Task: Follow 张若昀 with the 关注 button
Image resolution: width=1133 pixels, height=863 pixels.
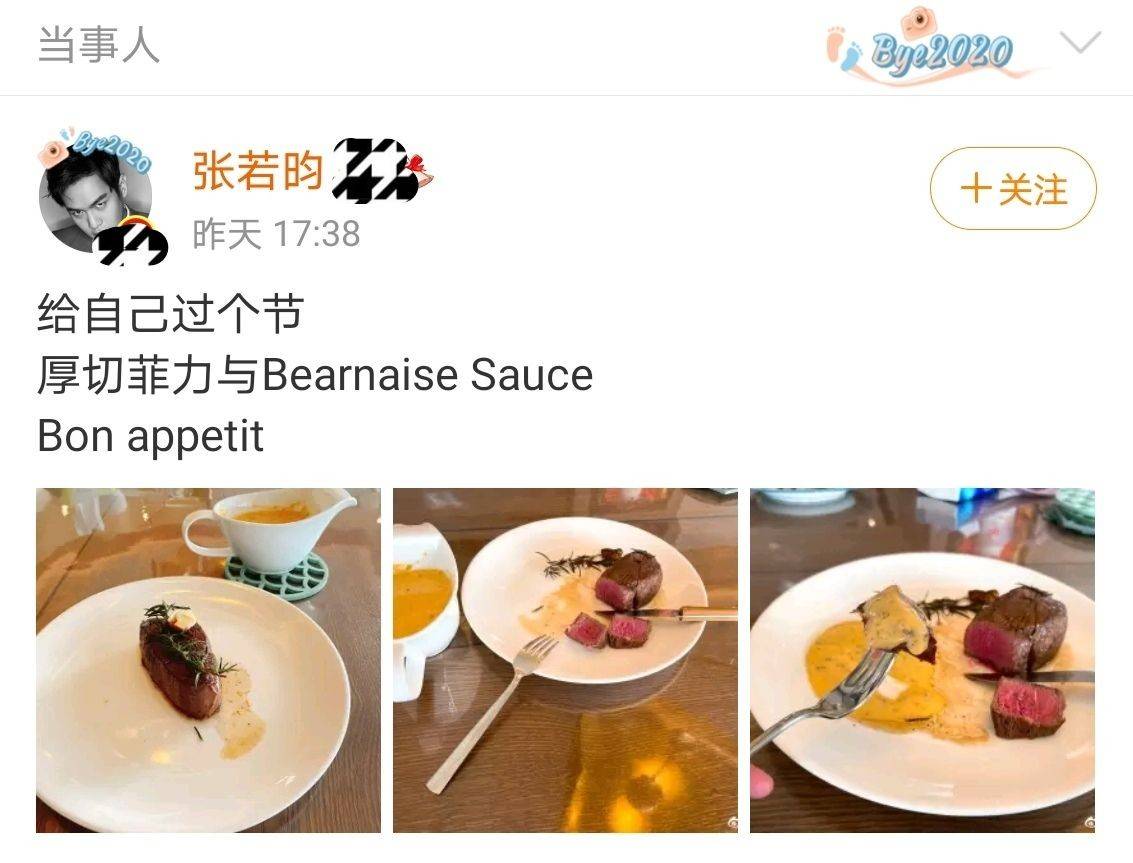Action: tap(1012, 189)
